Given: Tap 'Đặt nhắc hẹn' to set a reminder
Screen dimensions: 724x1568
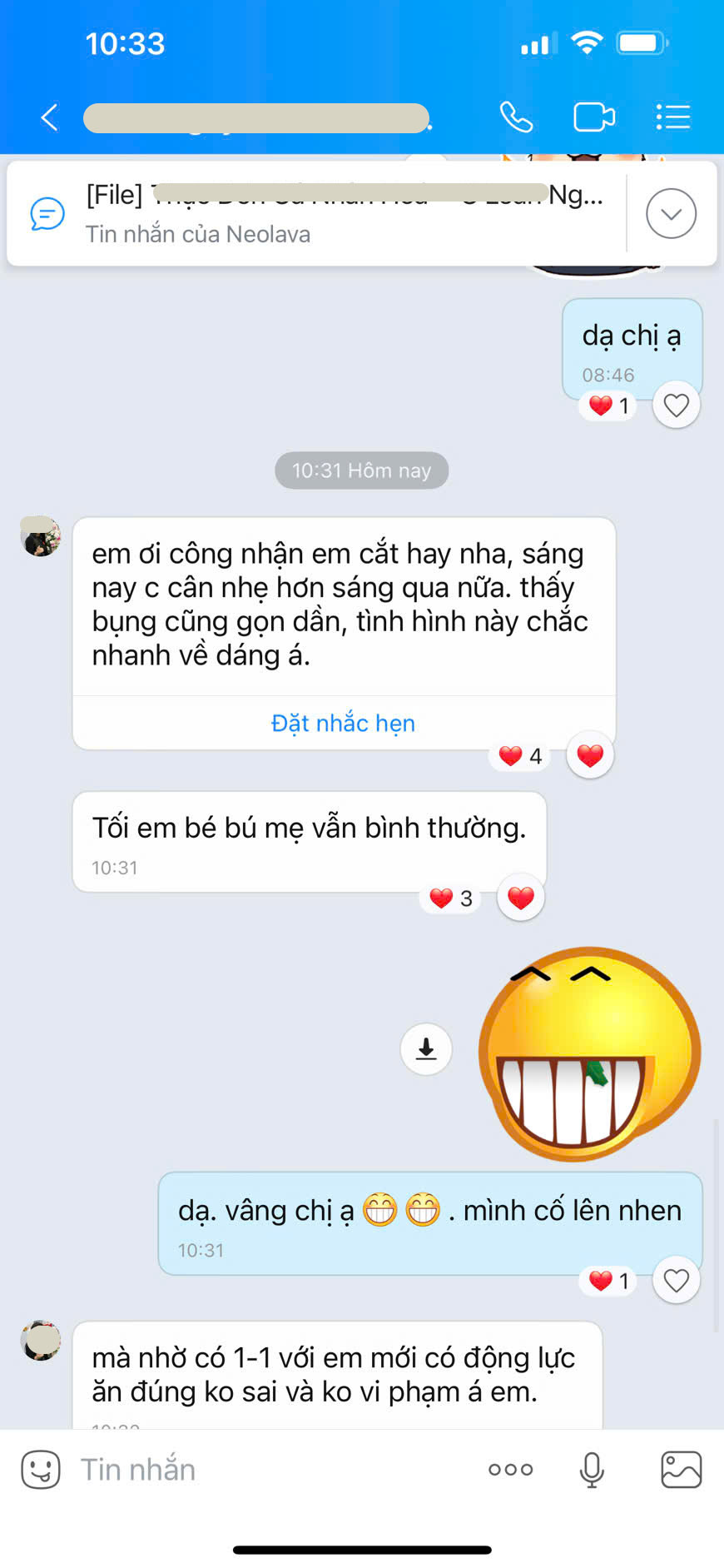Looking at the screenshot, I should (x=343, y=723).
